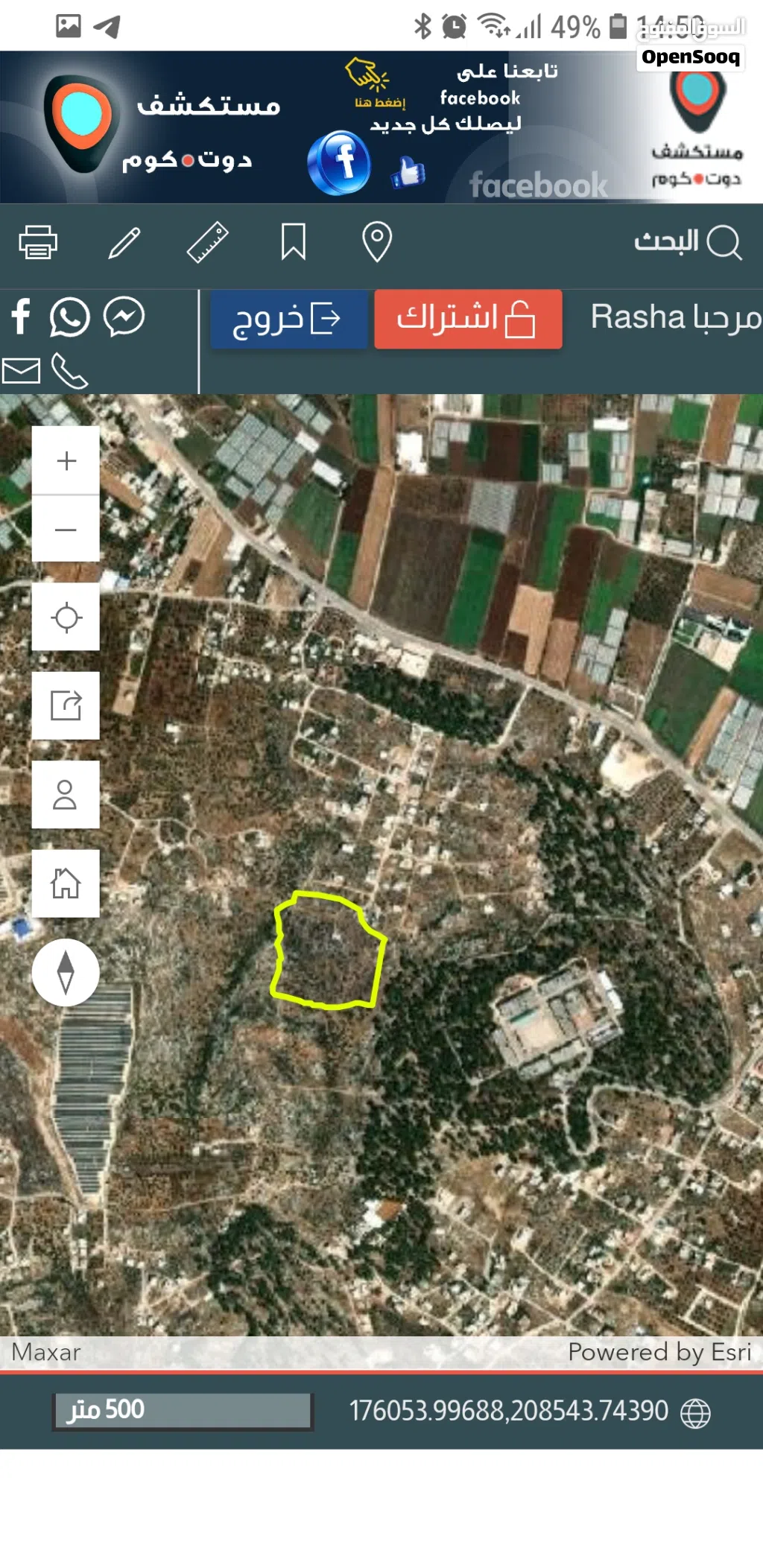Open the user profile map button
Image resolution: width=763 pixels, height=1568 pixels.
pos(66,794)
